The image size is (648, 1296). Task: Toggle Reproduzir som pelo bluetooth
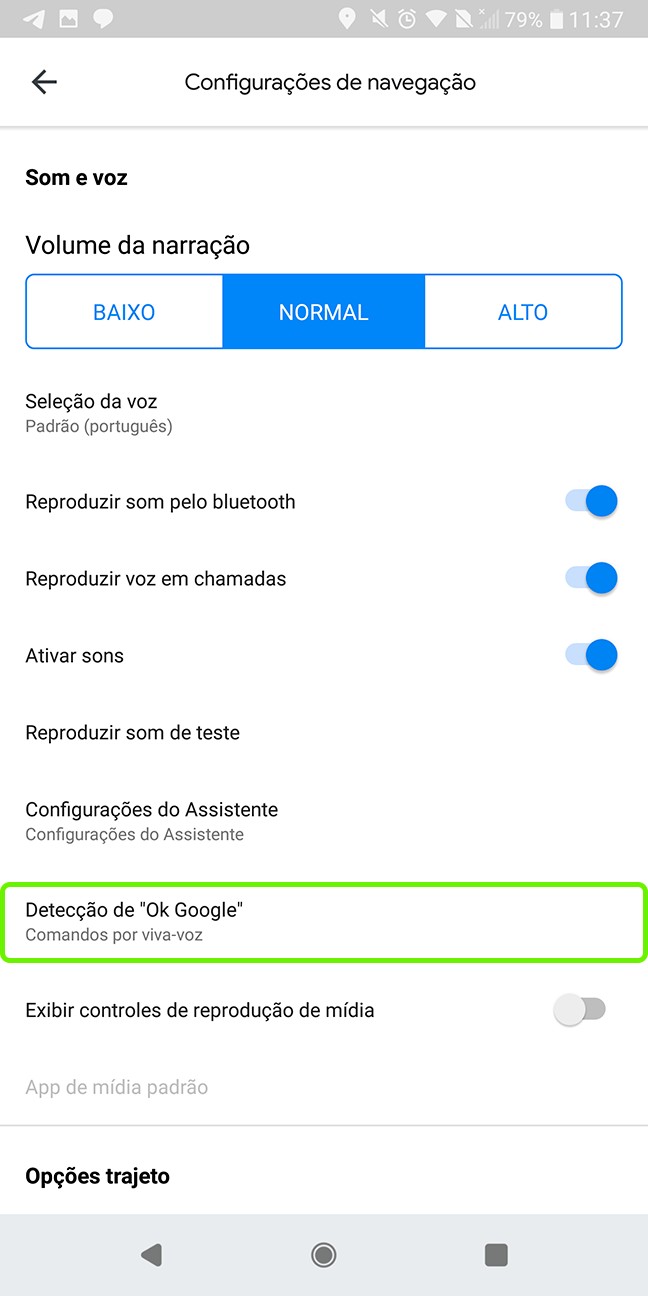(591, 501)
